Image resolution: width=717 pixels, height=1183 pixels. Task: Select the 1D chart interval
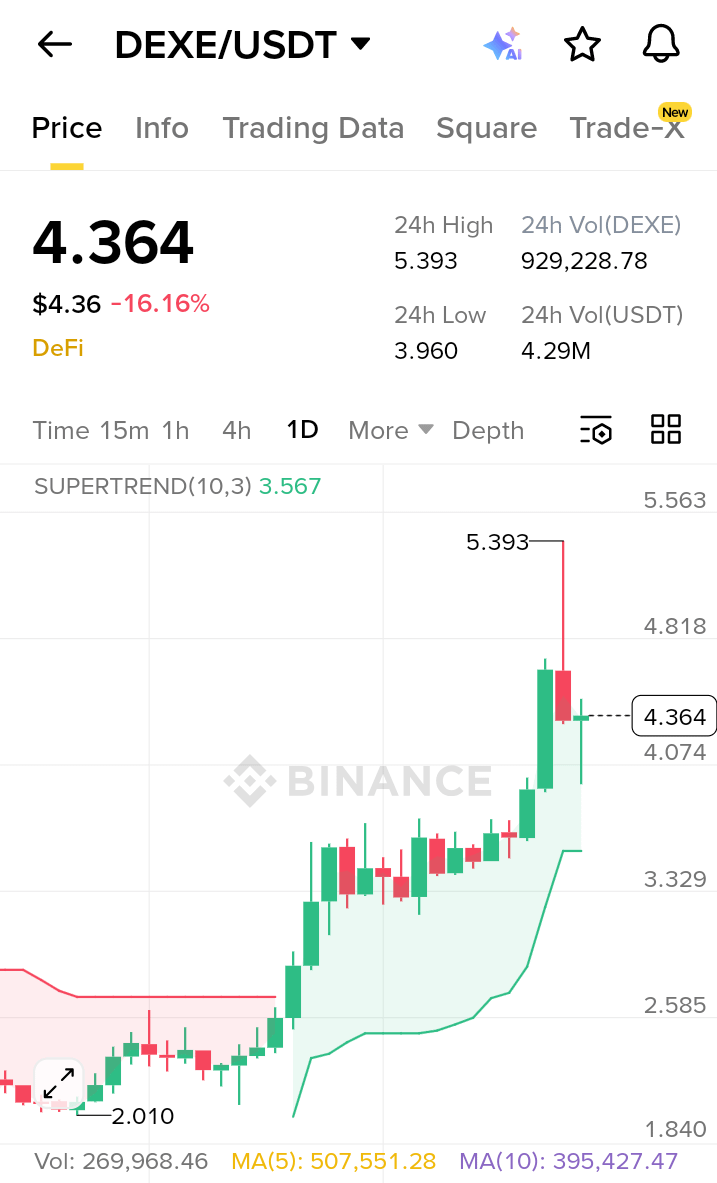pyautogui.click(x=302, y=430)
